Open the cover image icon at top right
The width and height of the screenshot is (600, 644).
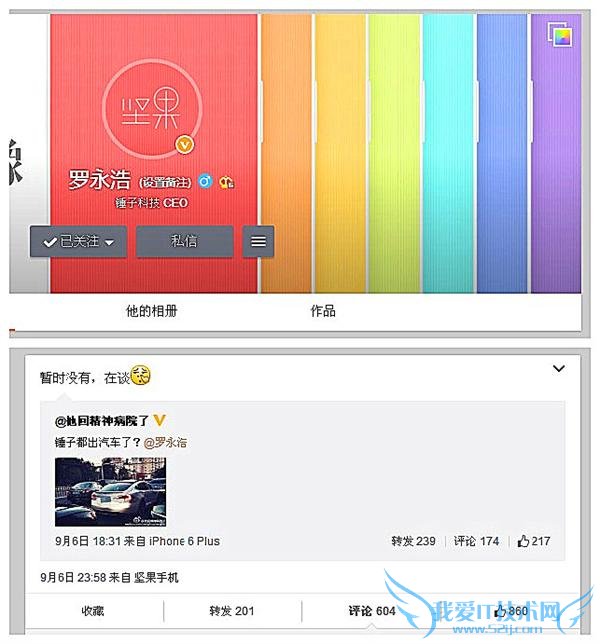(559, 36)
